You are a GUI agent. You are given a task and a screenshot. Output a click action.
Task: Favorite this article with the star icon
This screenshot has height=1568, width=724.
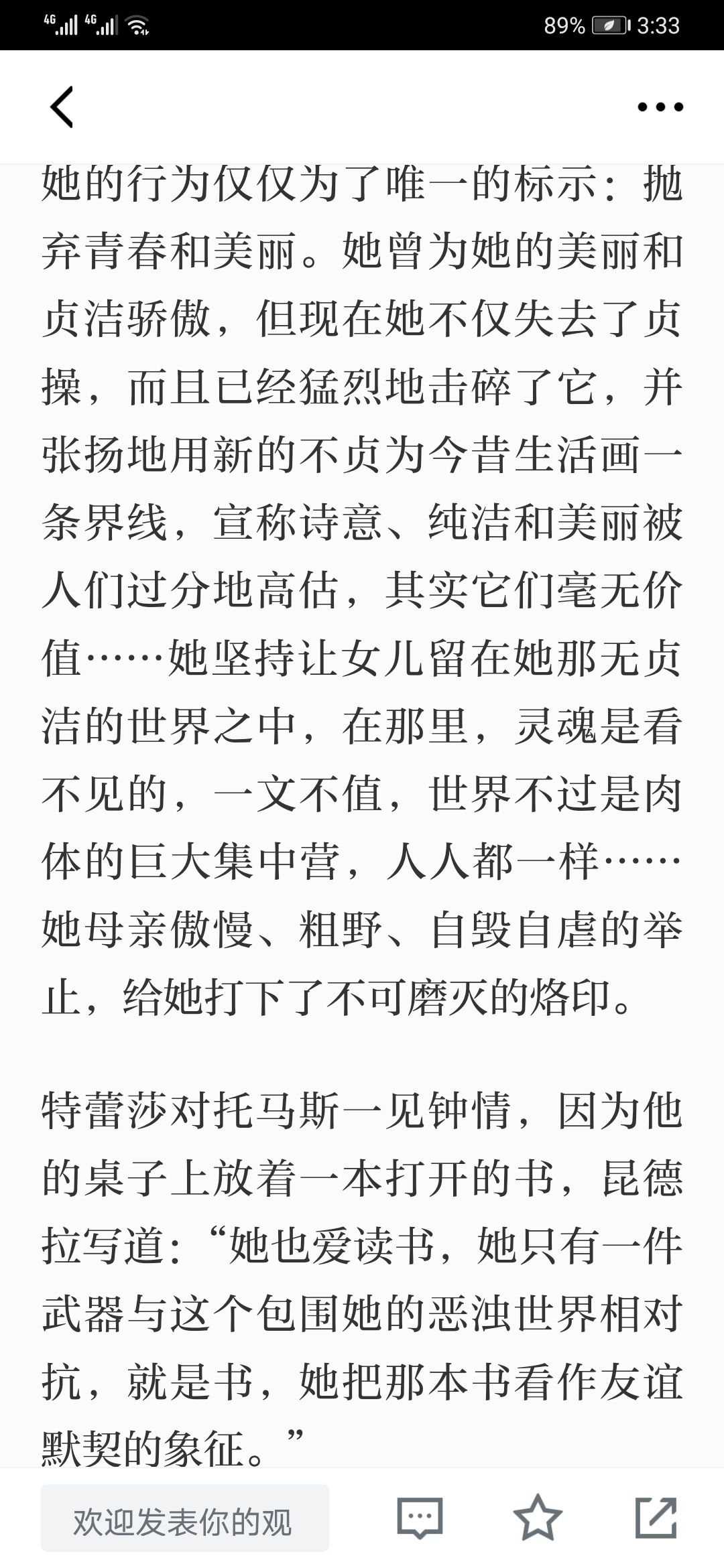coord(538,1517)
